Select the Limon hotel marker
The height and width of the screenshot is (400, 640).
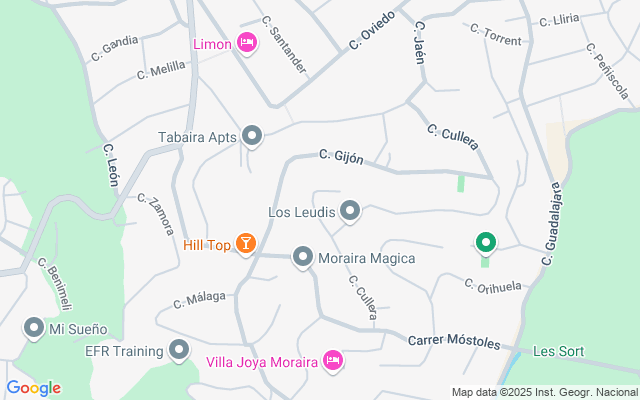pos(247,42)
